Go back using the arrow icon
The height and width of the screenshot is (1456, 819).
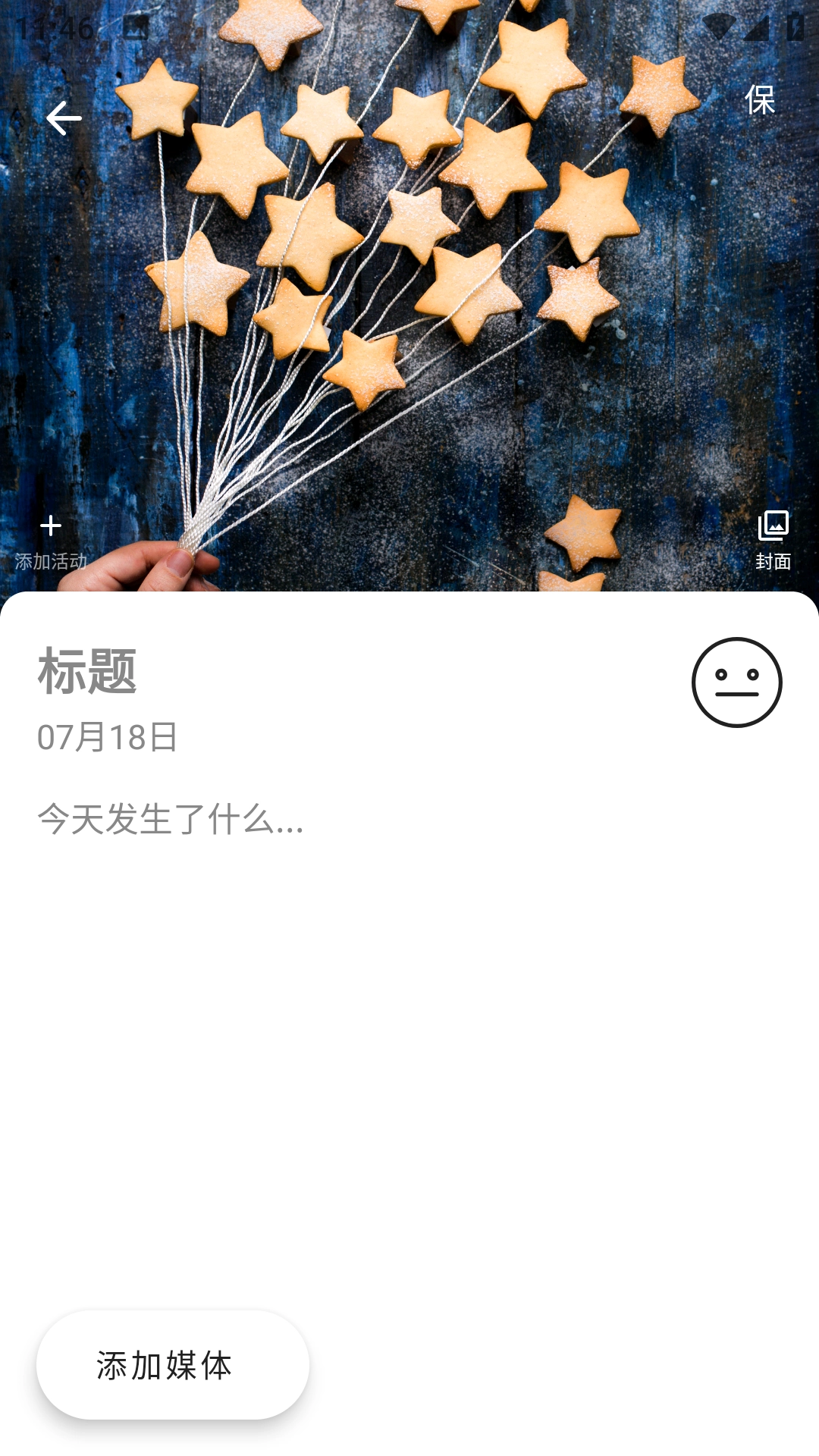64,118
